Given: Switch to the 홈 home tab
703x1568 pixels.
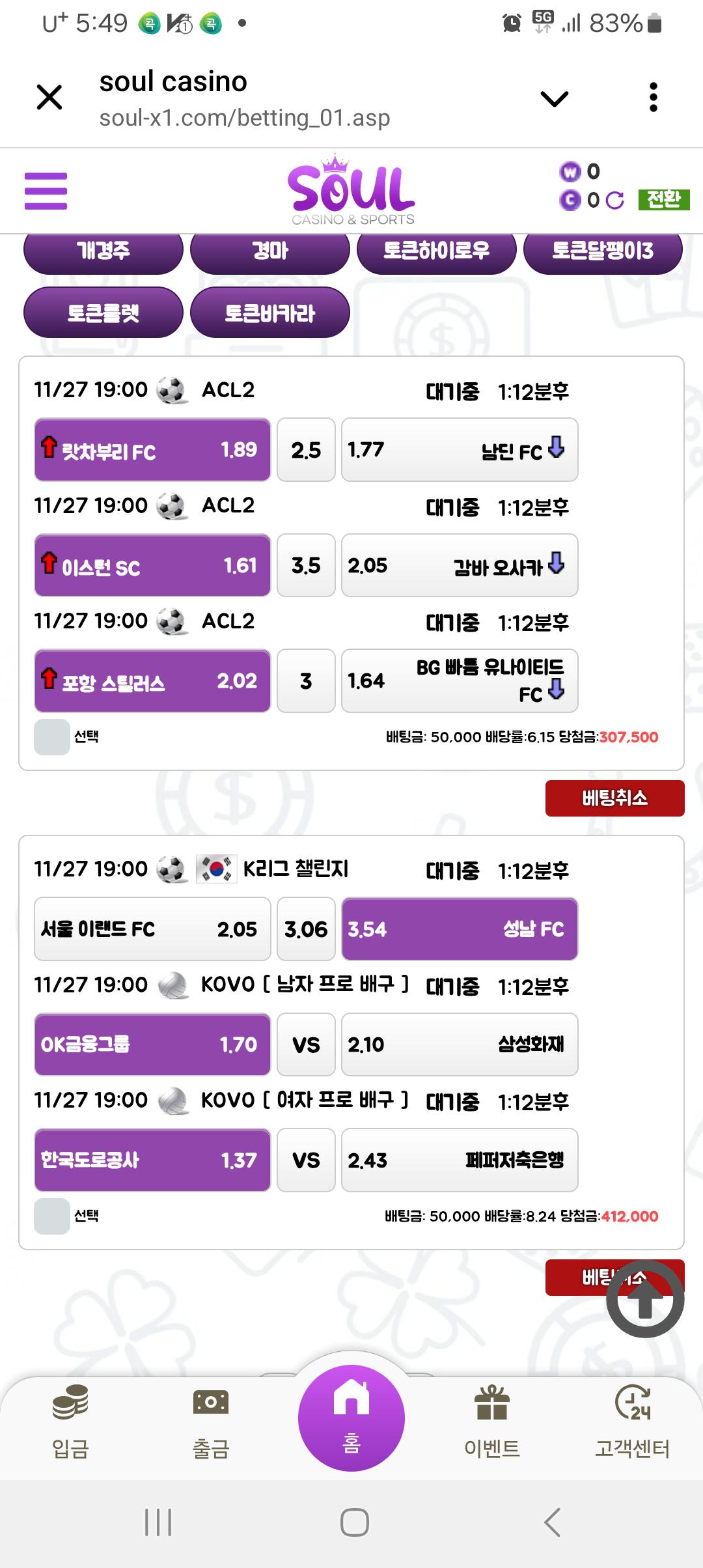Looking at the screenshot, I should [x=351, y=1420].
